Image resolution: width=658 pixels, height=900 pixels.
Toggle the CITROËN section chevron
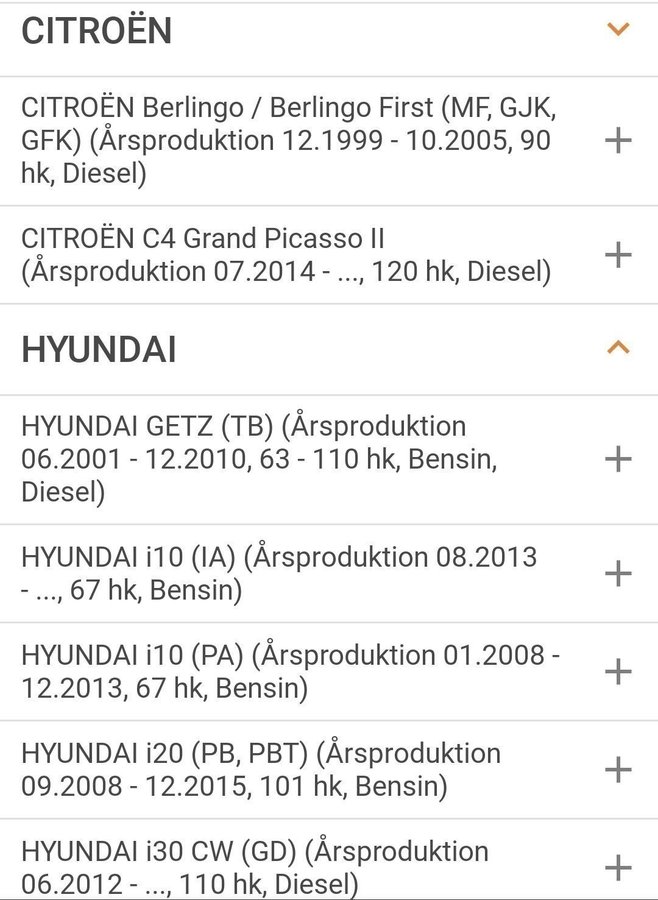pos(619,30)
